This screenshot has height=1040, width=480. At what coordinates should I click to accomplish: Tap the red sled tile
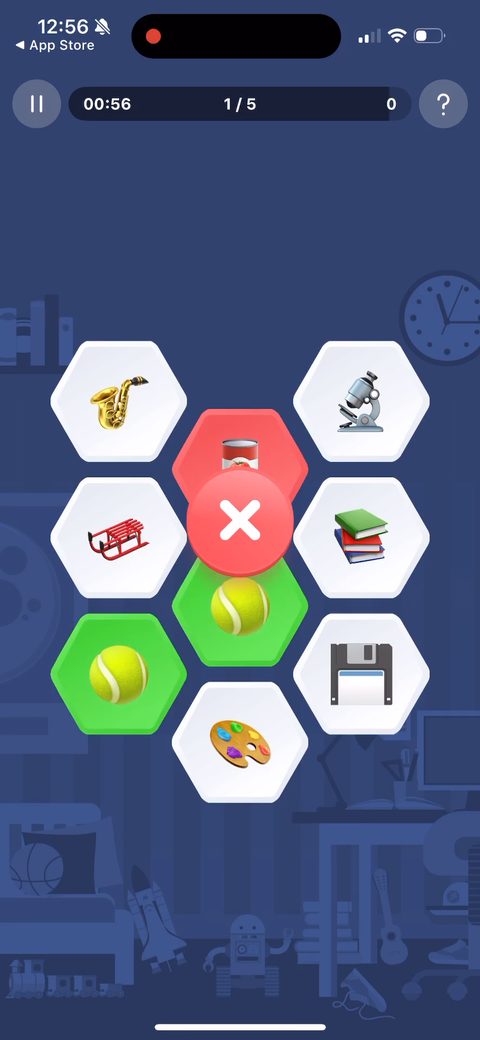point(119,538)
